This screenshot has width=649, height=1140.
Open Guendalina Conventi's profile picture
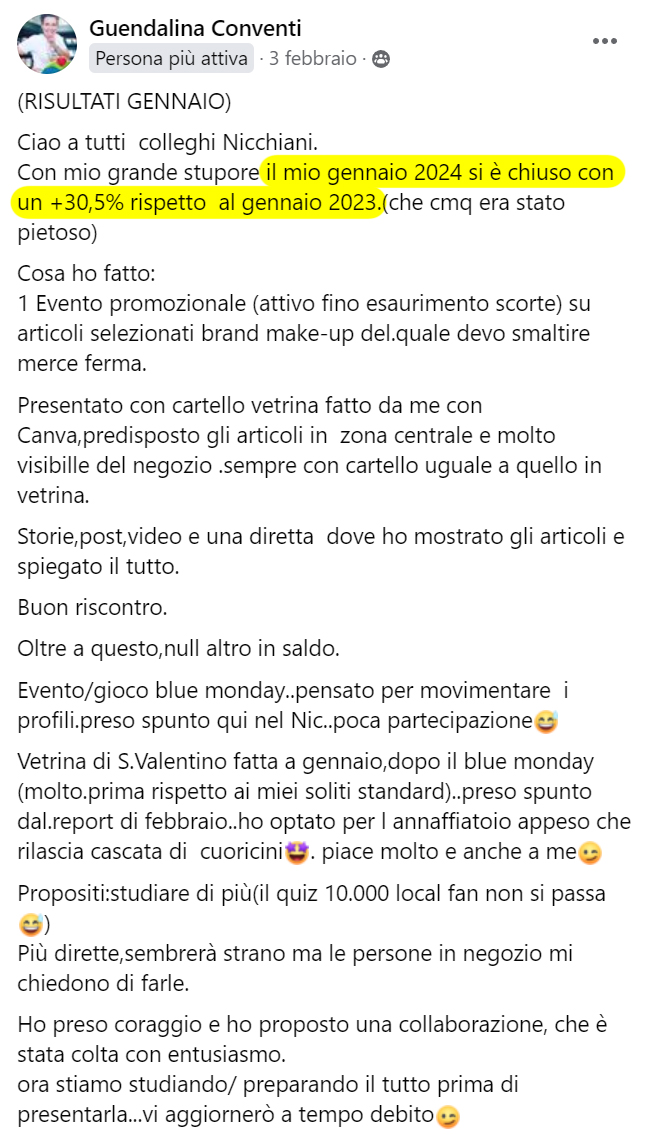click(47, 44)
